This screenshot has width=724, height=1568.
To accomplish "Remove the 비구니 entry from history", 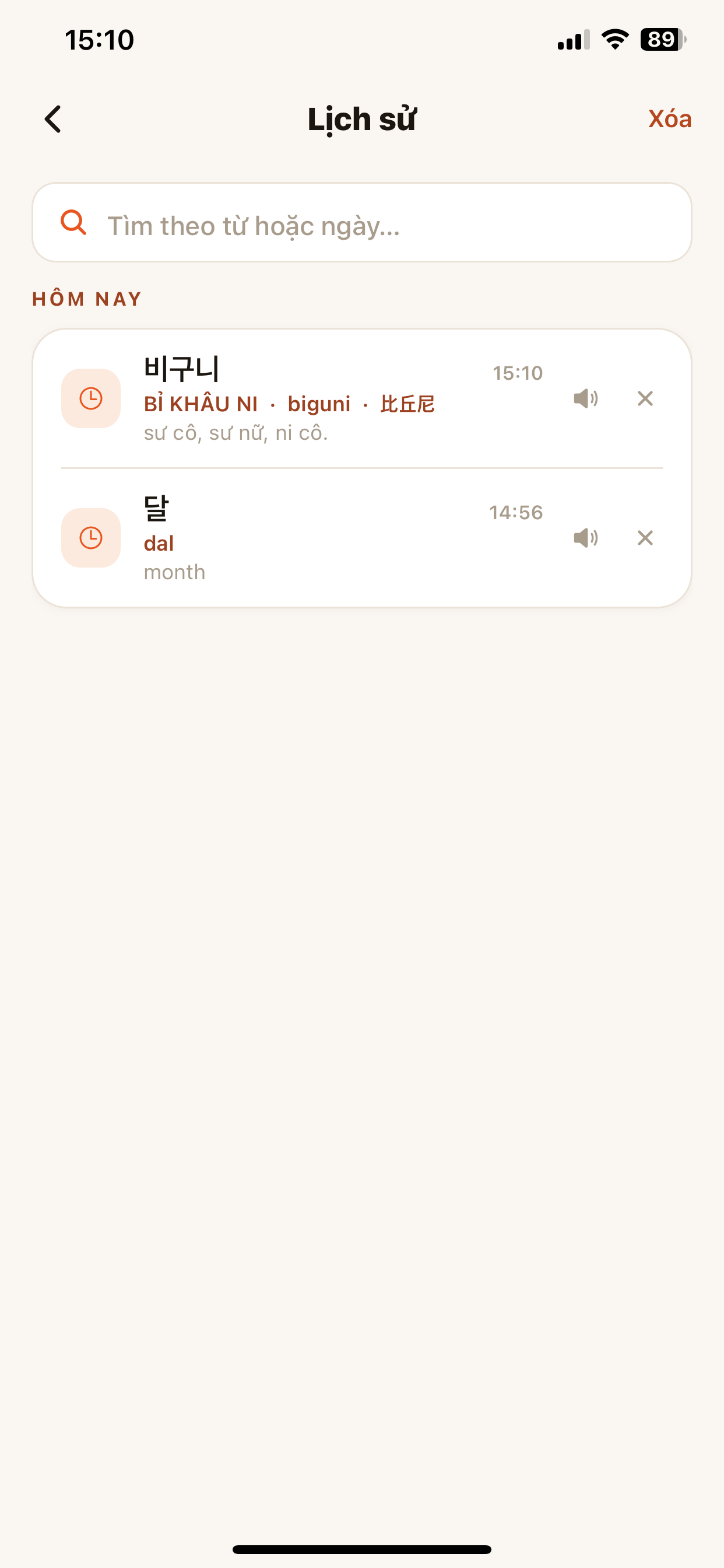I will [645, 398].
